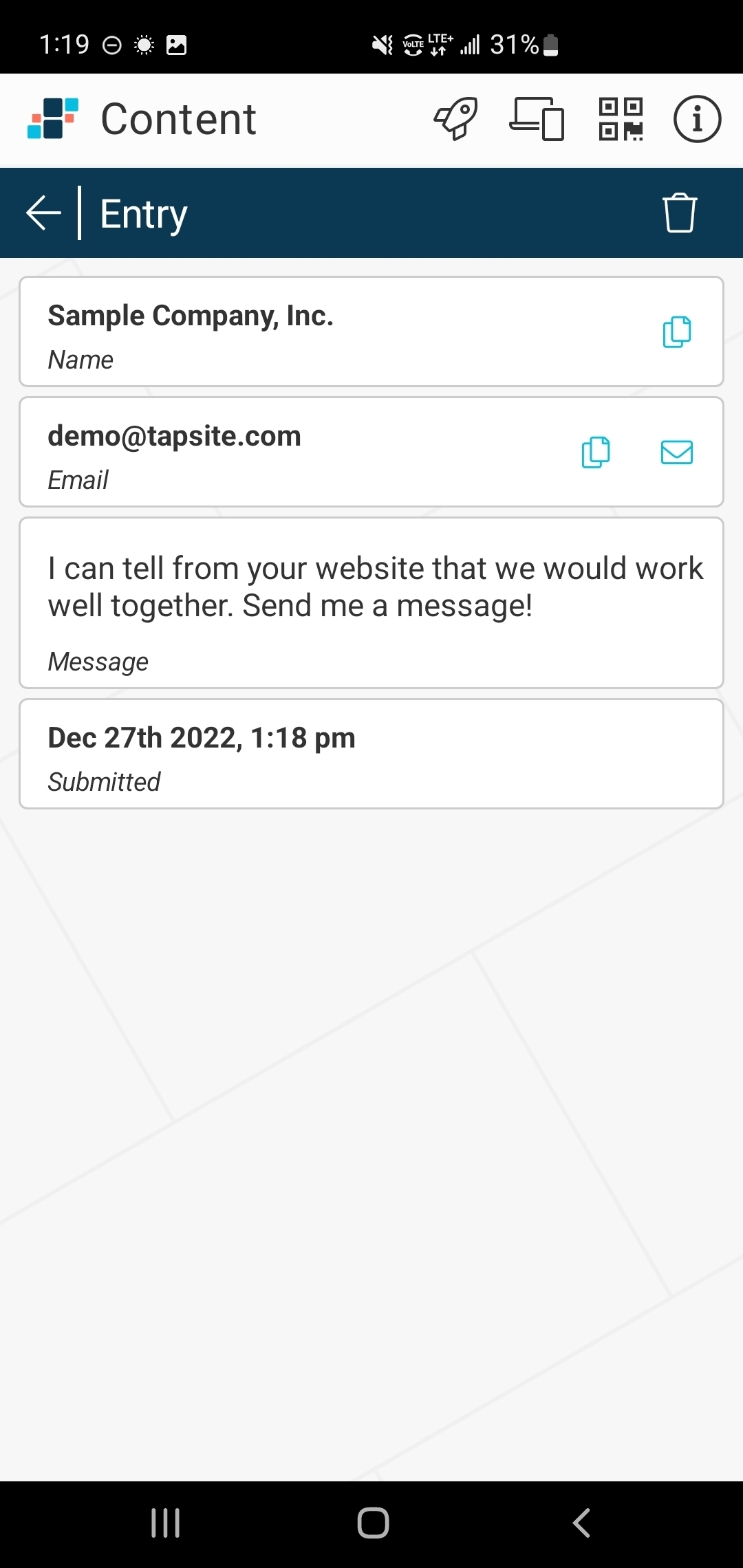Go back using the Entry arrow
Screen dimensions: 743x1568
pos(43,213)
